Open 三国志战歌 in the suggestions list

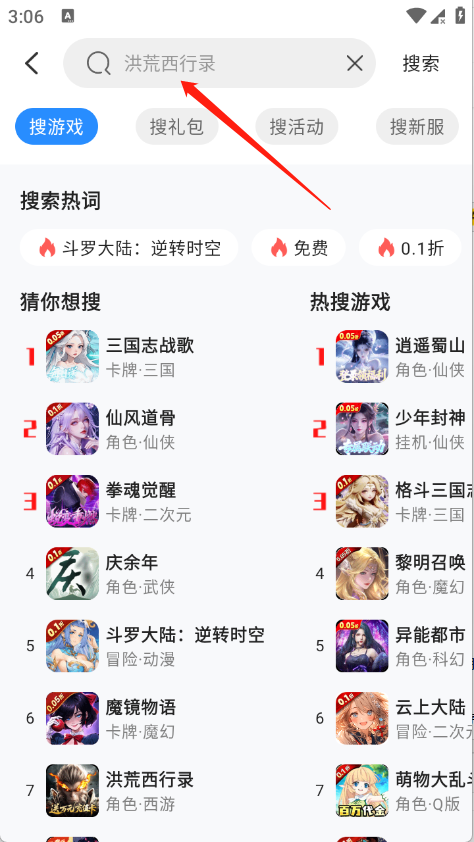point(150,356)
